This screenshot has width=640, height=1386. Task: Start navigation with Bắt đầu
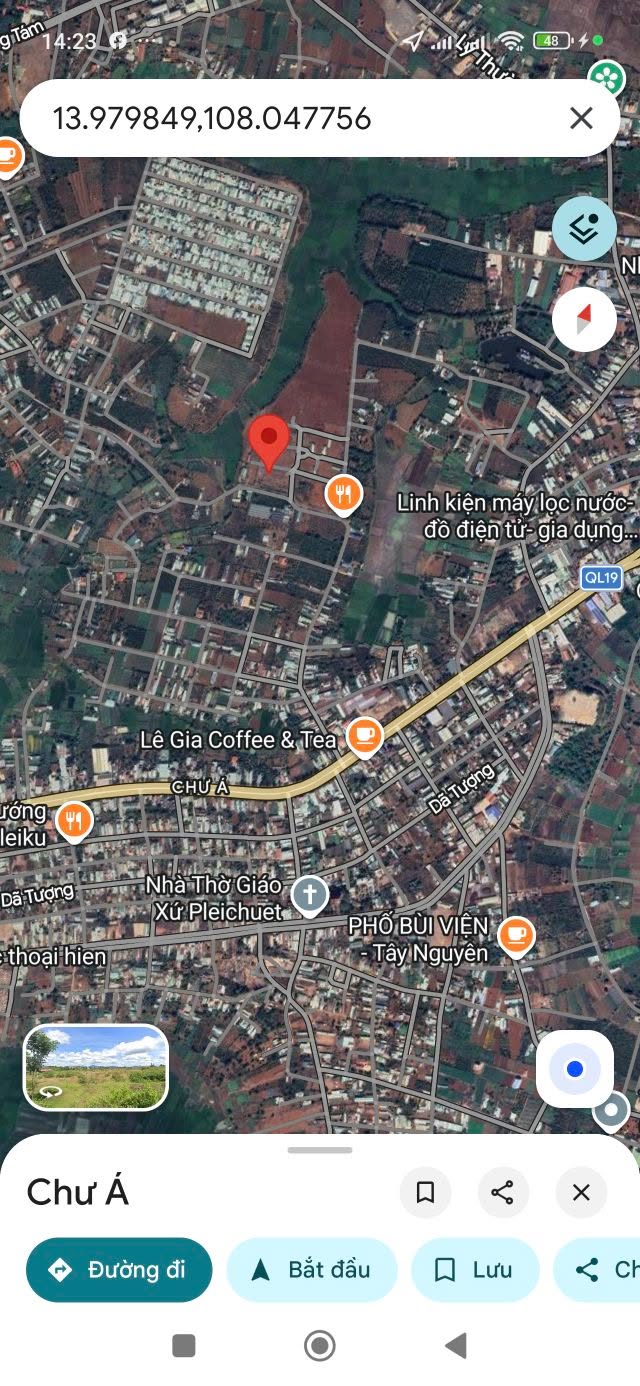(312, 1270)
